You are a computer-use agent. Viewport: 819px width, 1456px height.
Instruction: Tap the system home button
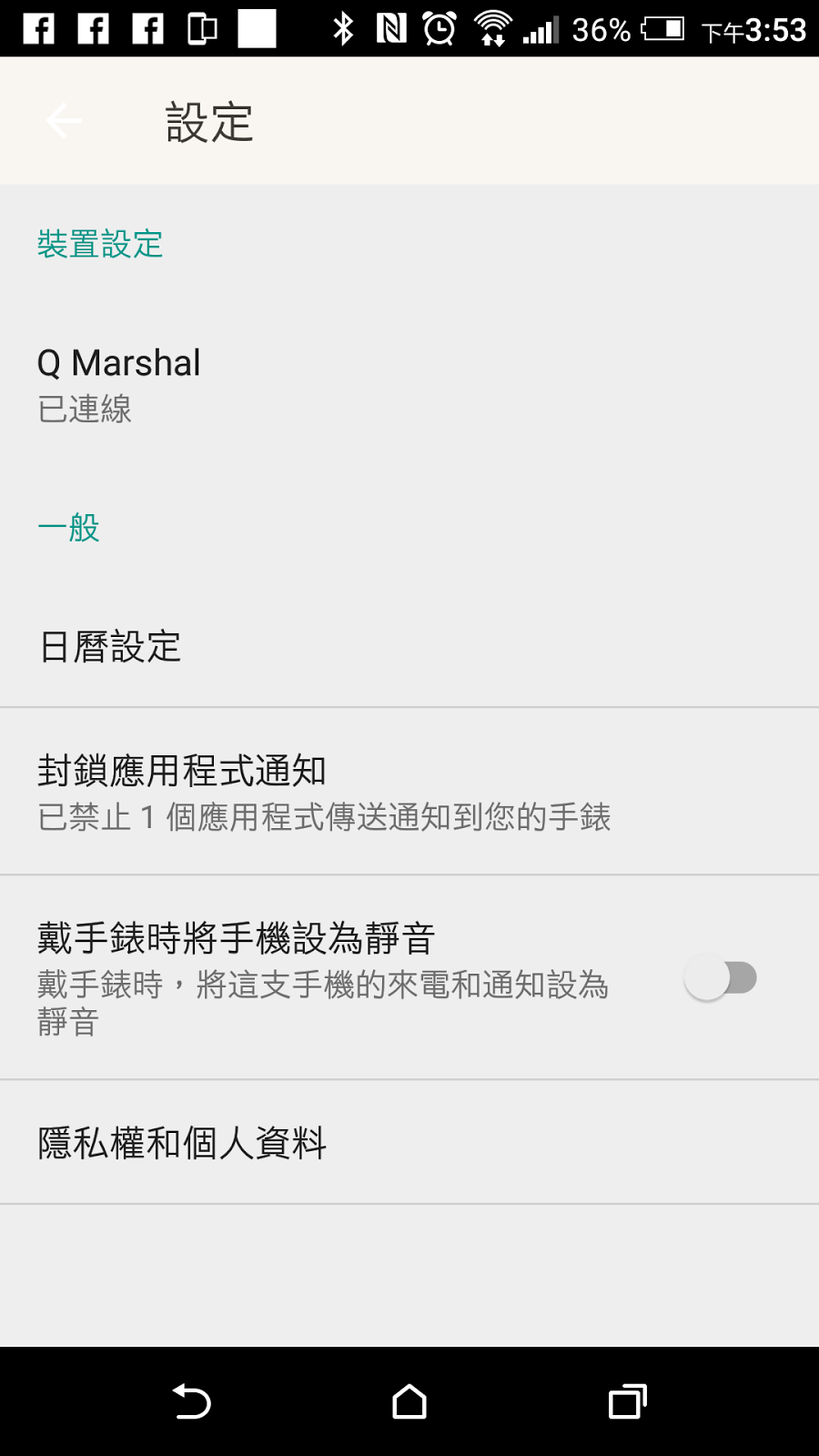click(x=409, y=1402)
